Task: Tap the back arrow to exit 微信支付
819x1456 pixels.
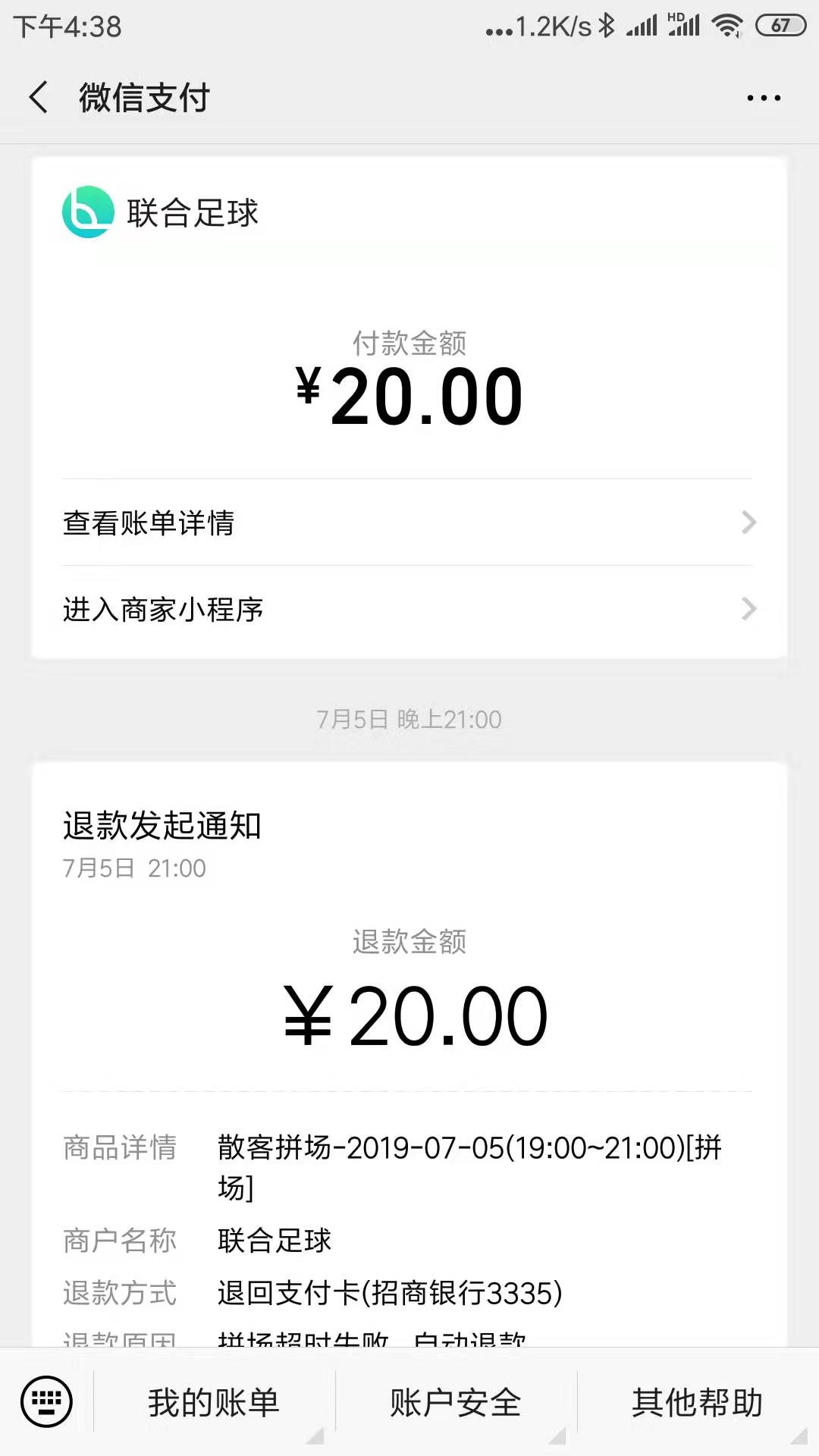Action: click(x=39, y=98)
